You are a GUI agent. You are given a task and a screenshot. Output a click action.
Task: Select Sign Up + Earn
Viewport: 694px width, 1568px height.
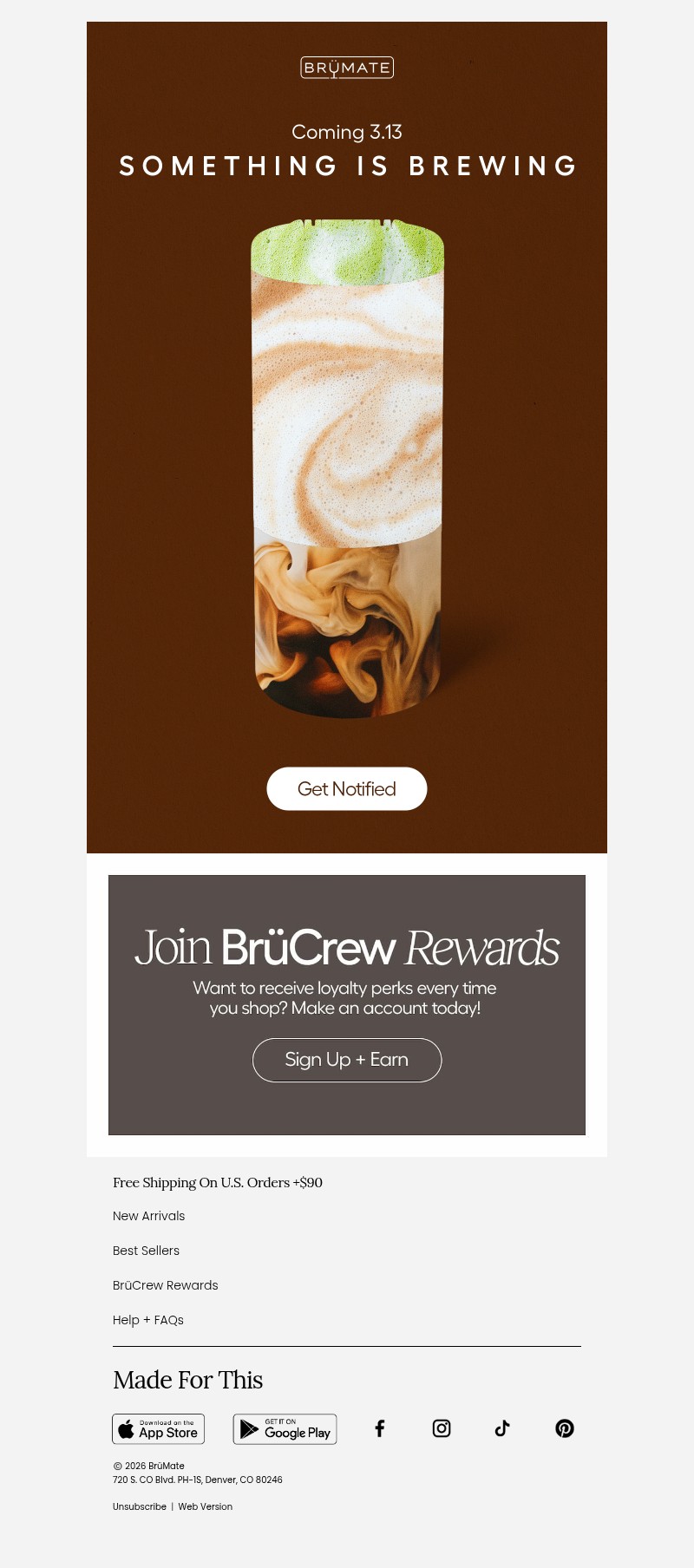[347, 1060]
